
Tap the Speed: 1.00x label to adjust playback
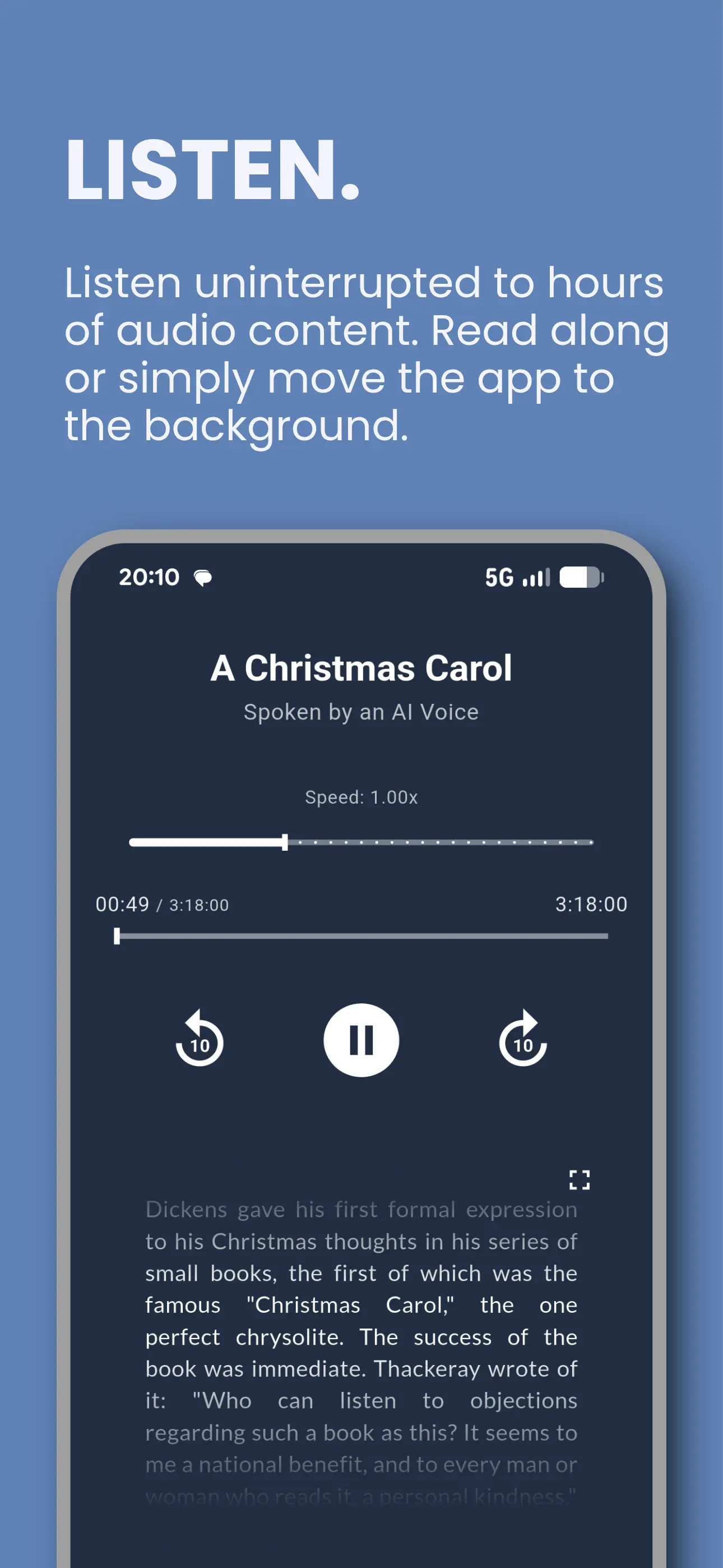[361, 796]
